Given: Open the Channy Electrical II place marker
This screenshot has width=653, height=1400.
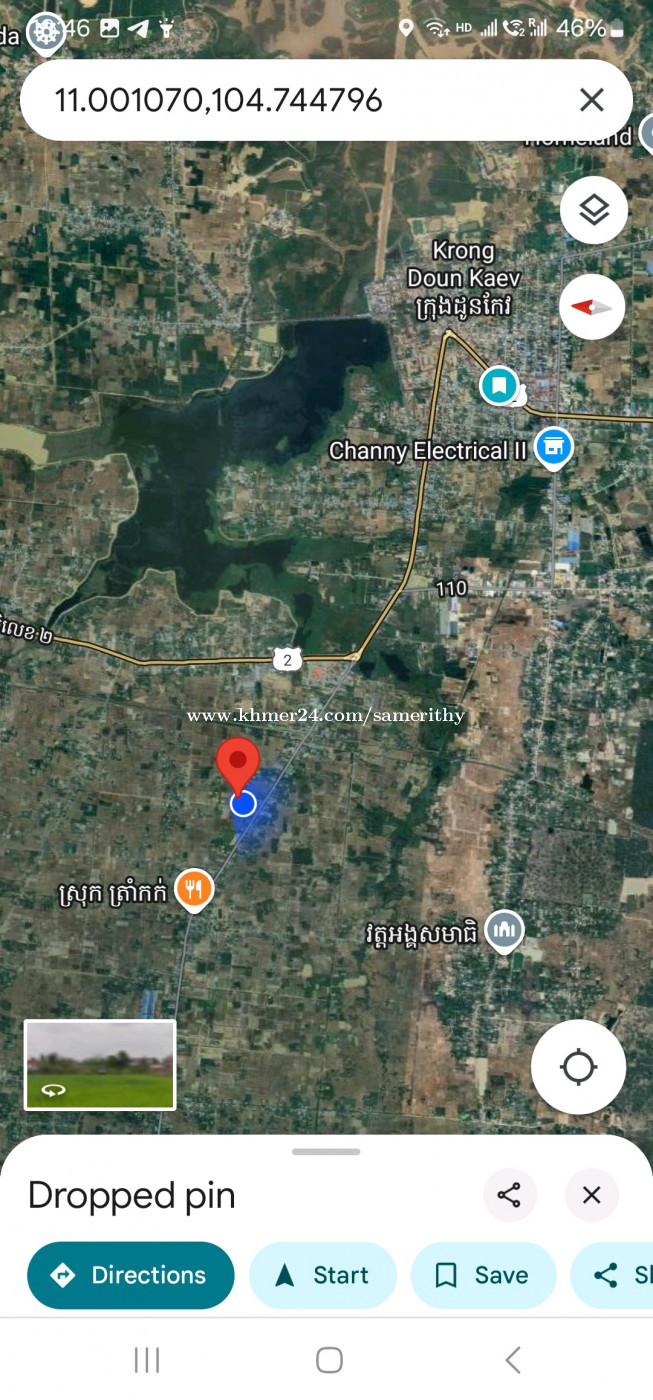Looking at the screenshot, I should click(553, 448).
